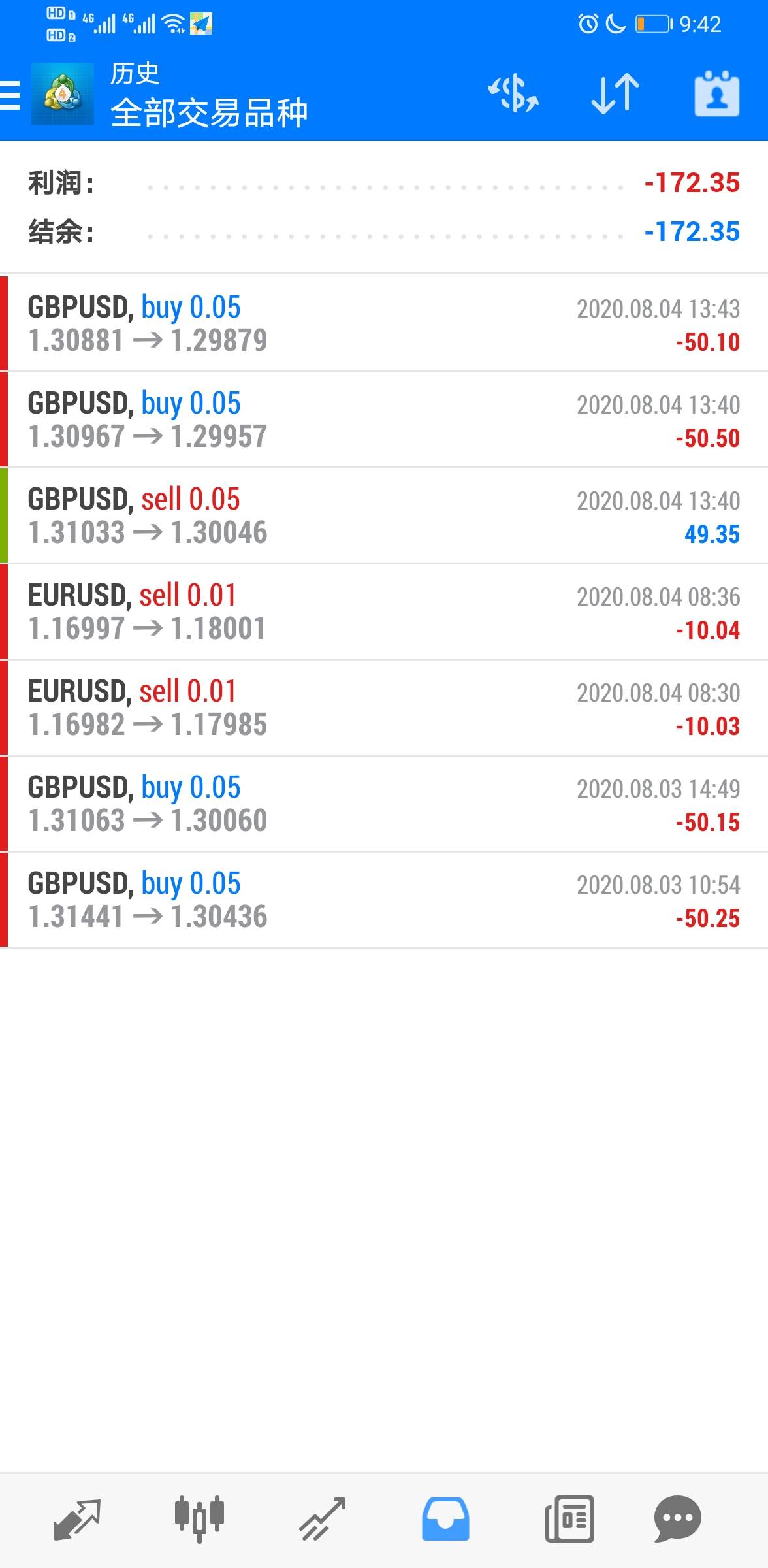Open GBPUSD buy trade closed at -50.15
The width and height of the screenshot is (768, 1568).
point(384,804)
